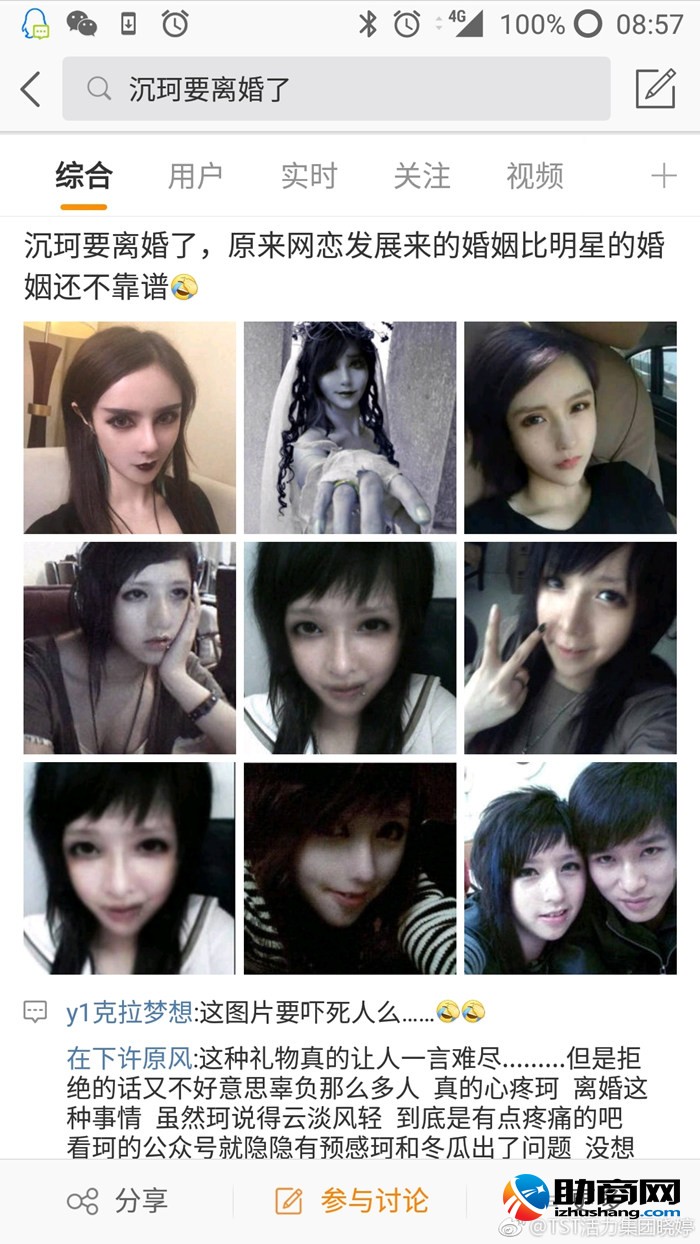Open commenter y1克拉梦想's profile
Screen dimensions: 700x1244
click(129, 1012)
